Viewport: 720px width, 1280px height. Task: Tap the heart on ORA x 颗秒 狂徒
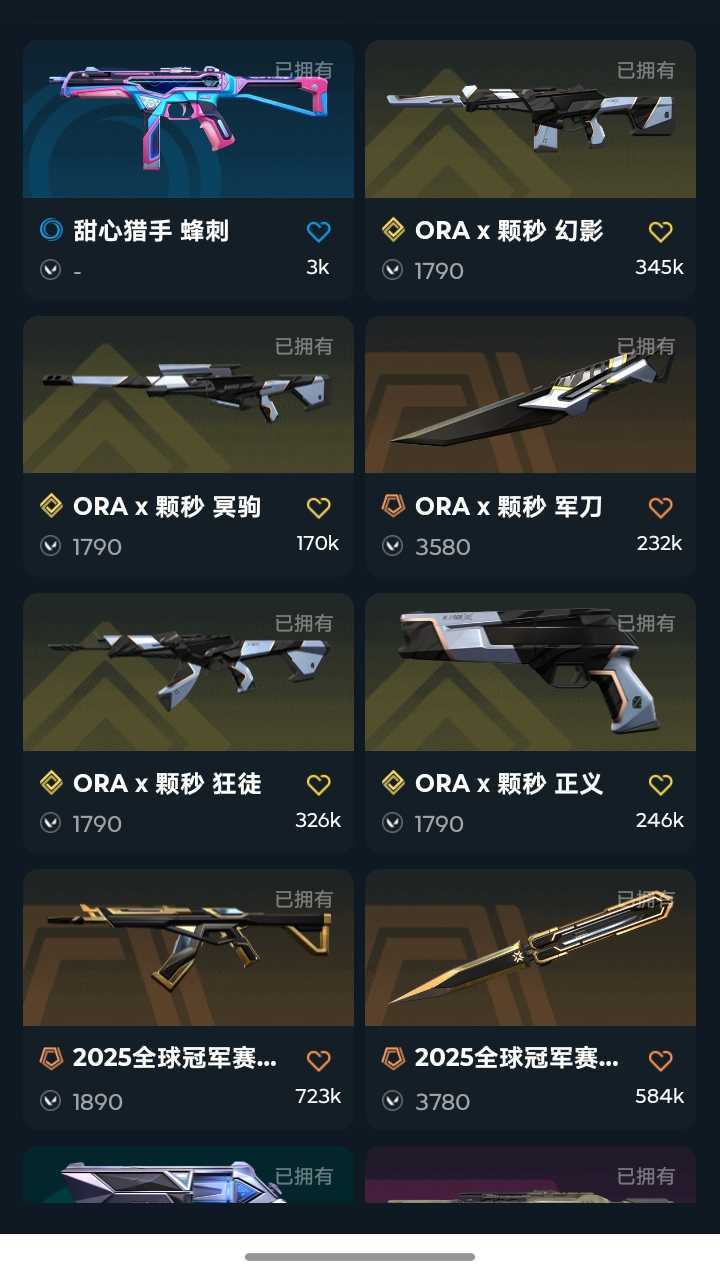(318, 784)
